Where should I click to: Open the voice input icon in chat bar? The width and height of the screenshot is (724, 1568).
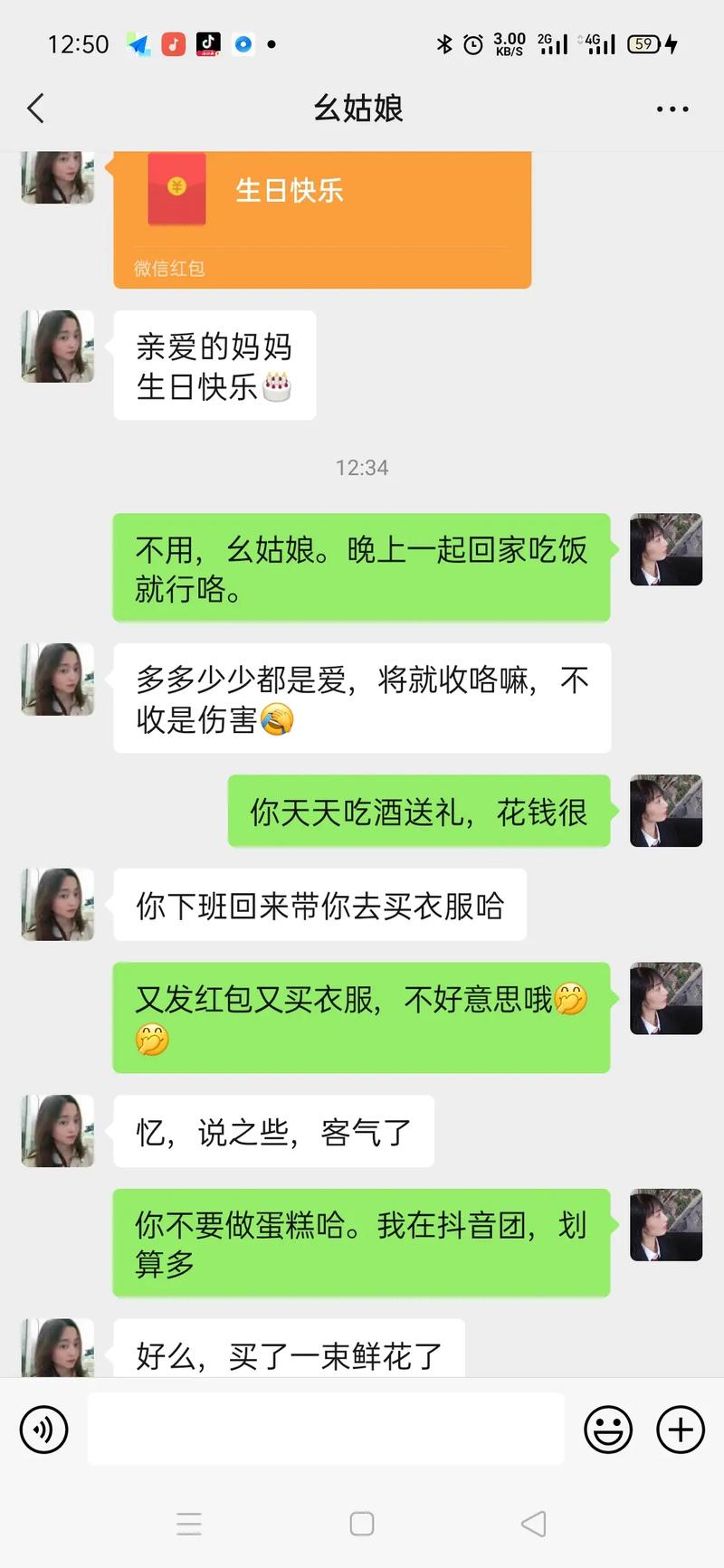click(43, 1429)
